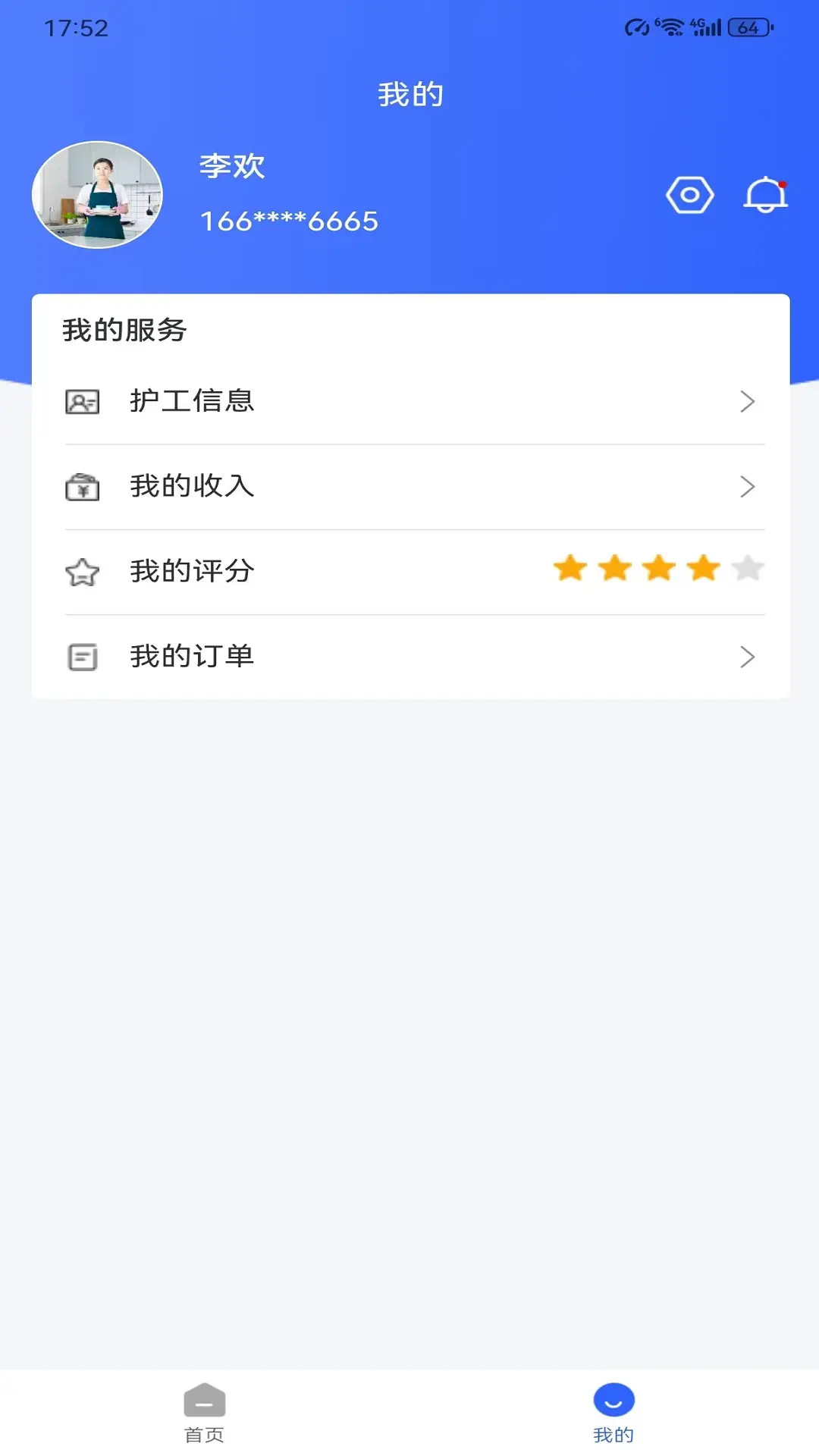819x1456 pixels.
Task: Click the money briefcase icon beside 我的收入
Action: tap(82, 488)
